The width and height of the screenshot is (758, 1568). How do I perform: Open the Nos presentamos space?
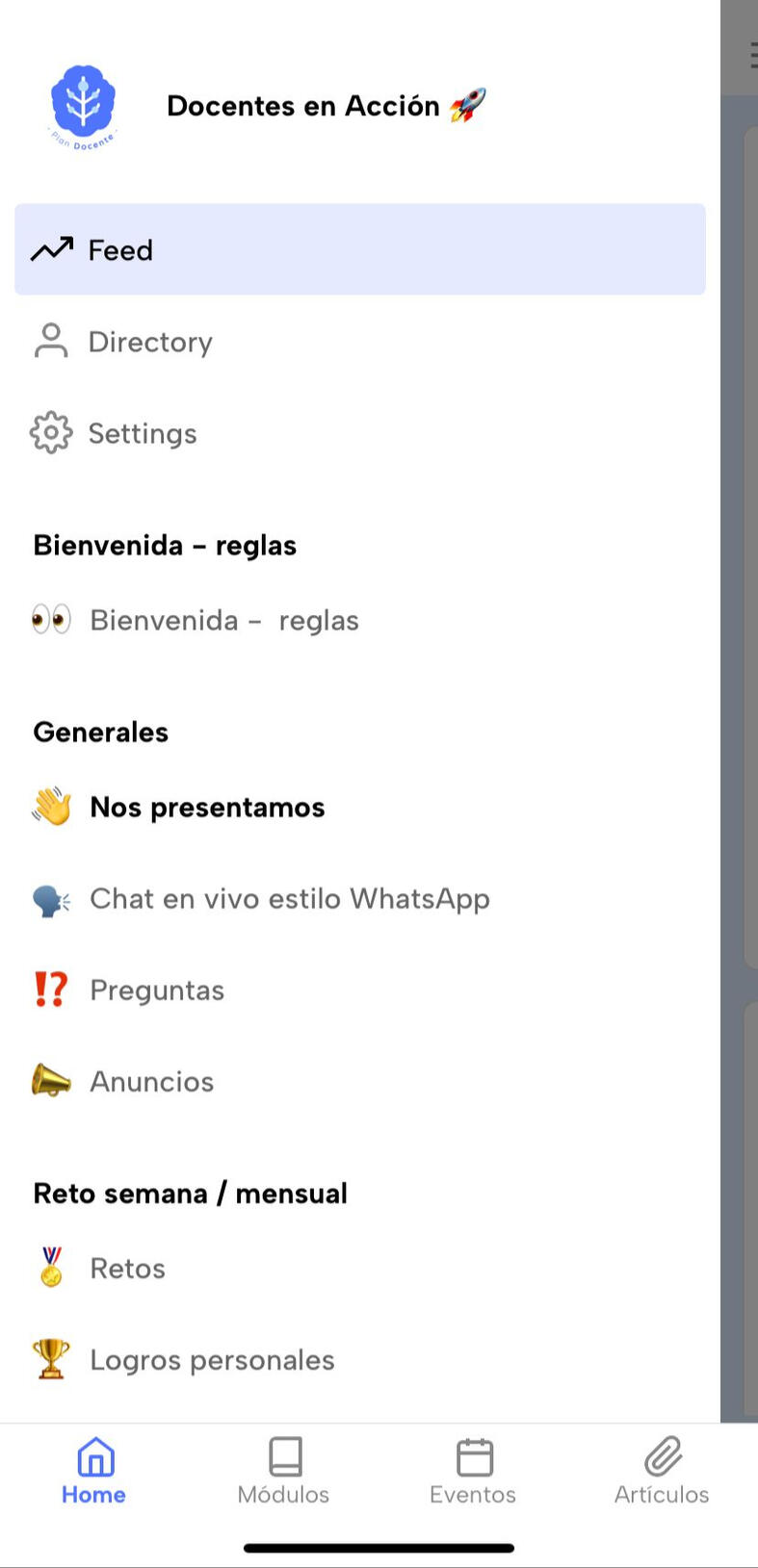[x=207, y=808]
